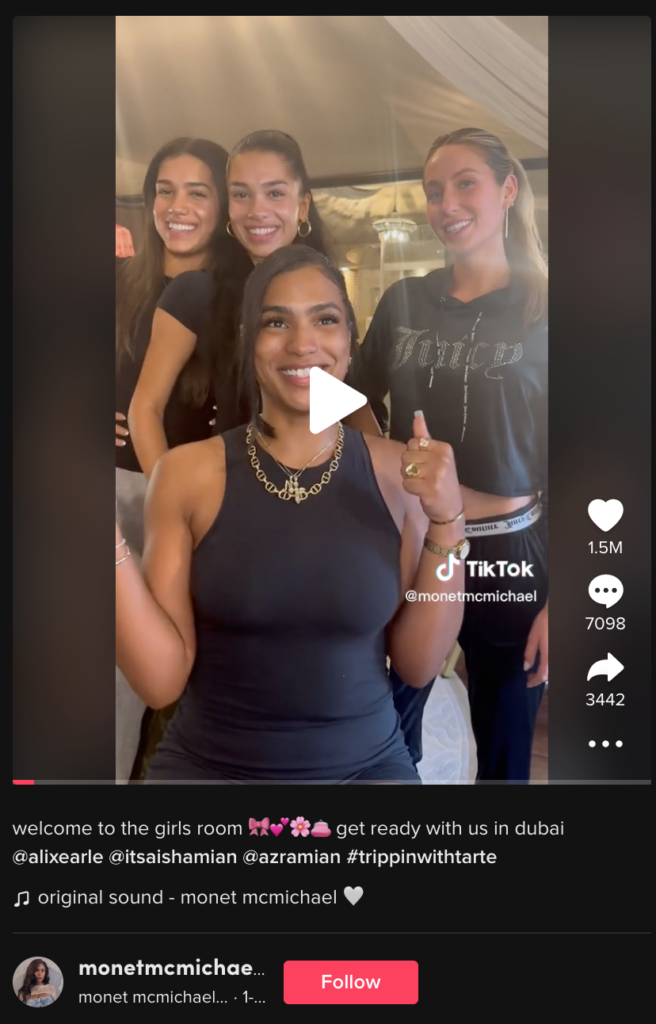Open the comments on this video
This screenshot has width=656, height=1024.
coord(605,592)
